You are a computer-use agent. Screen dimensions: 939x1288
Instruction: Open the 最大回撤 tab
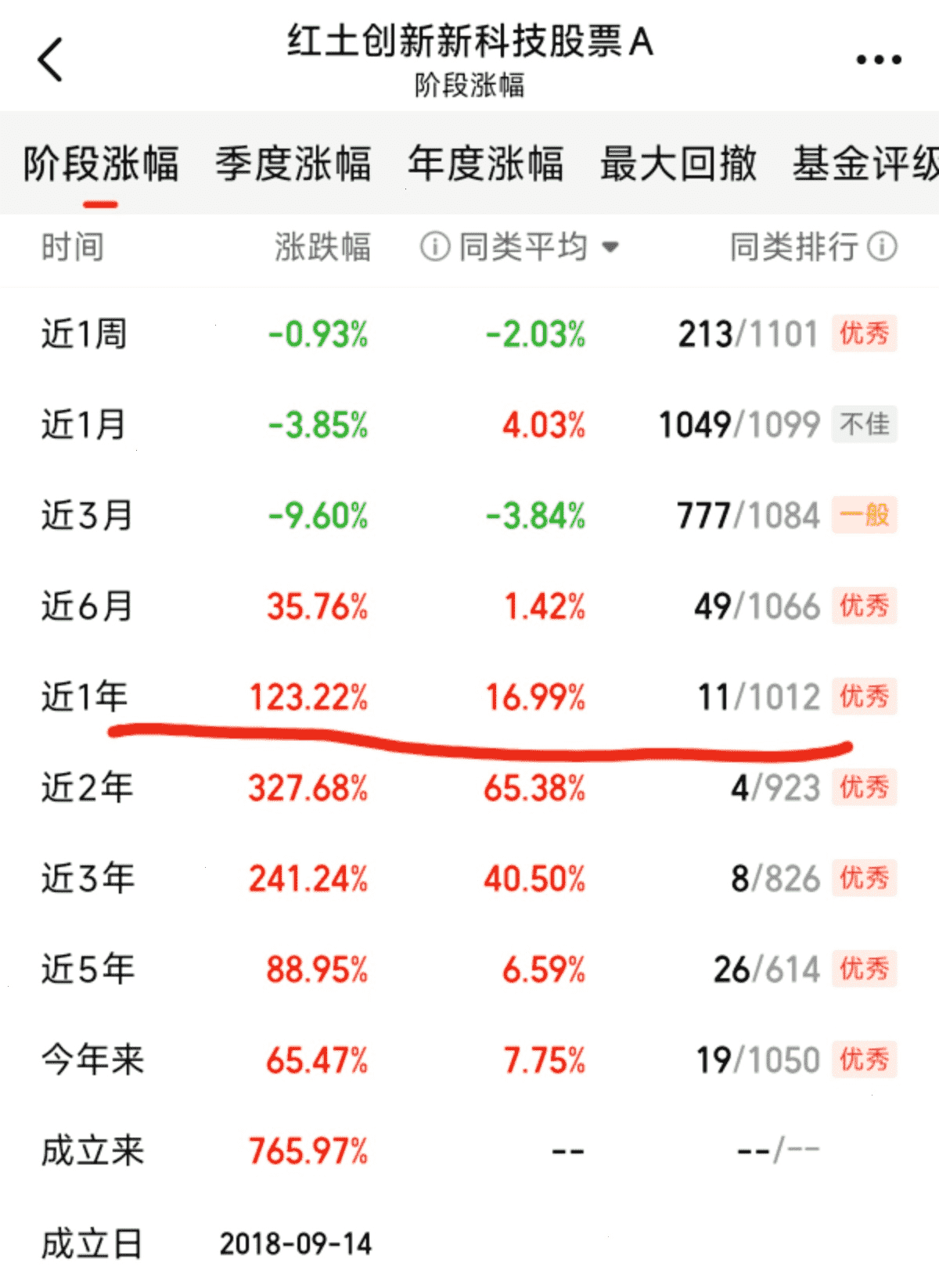coord(678,164)
